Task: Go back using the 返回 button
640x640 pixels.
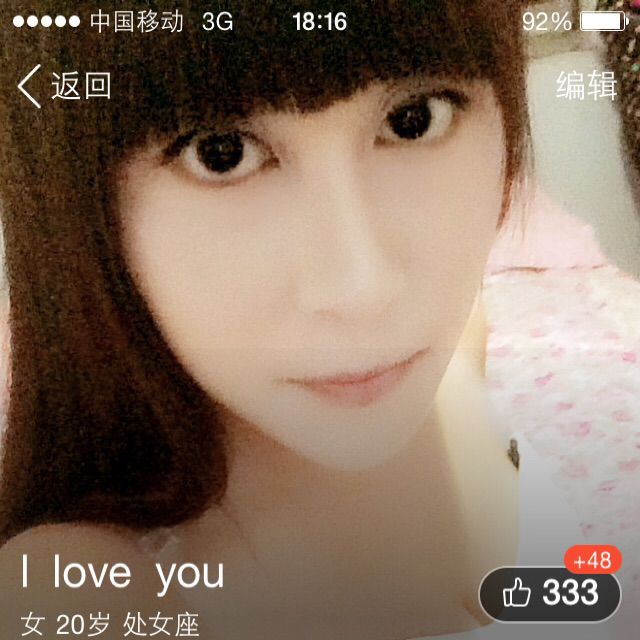Action: pos(64,86)
